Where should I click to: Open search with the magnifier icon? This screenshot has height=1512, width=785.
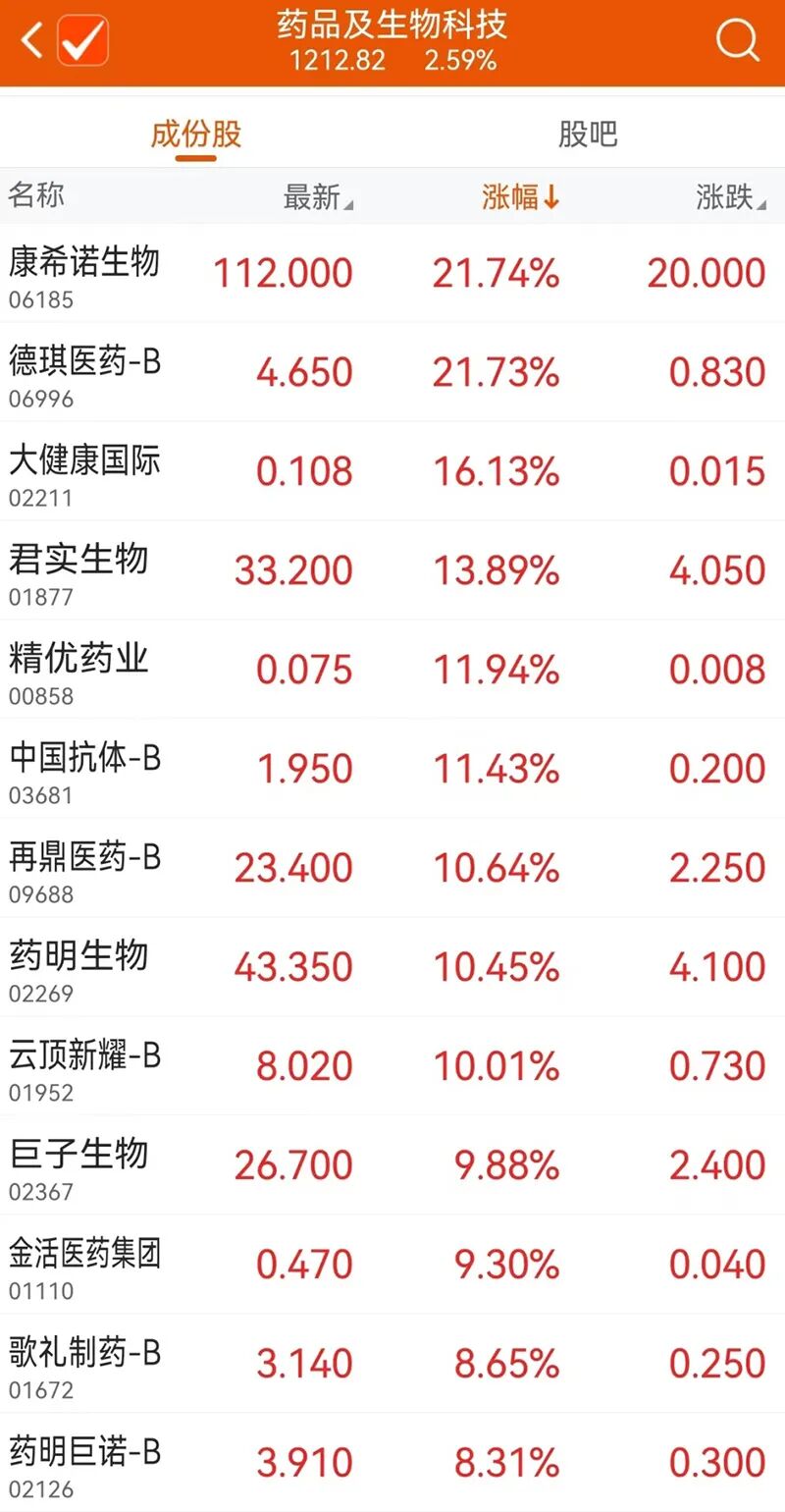(738, 41)
